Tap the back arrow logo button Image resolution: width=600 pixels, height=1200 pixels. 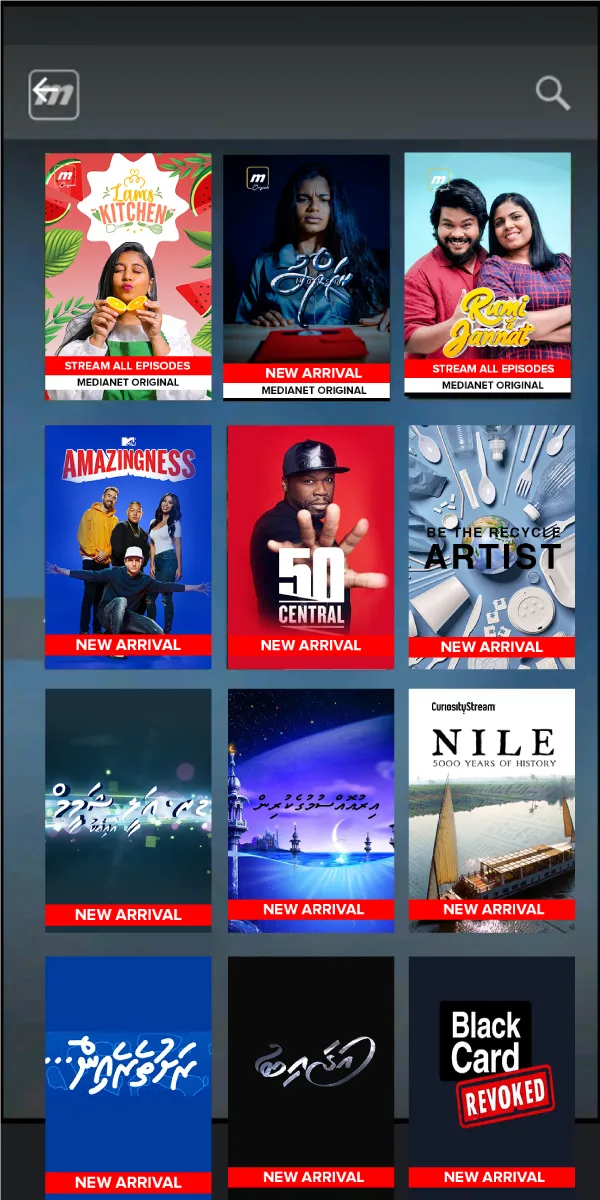tap(54, 96)
